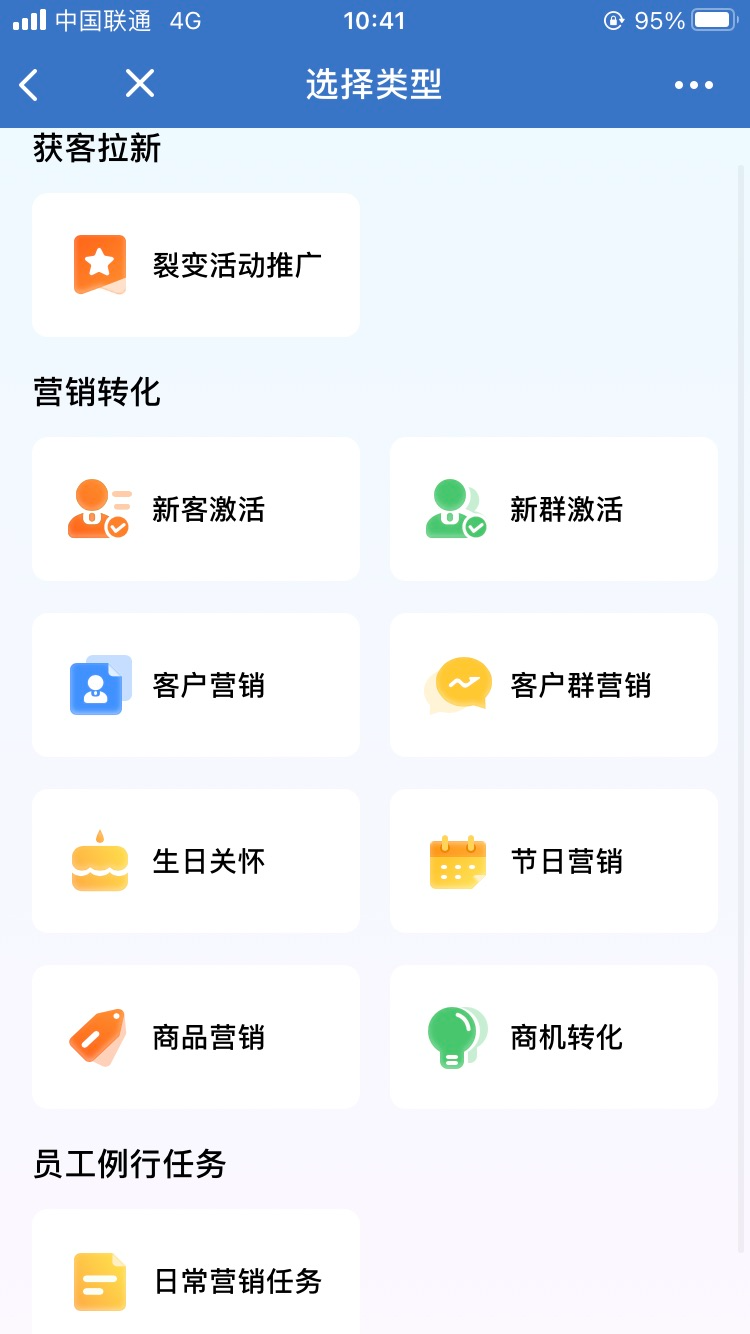Open 新群激活 card
The width and height of the screenshot is (750, 1334).
click(x=554, y=509)
